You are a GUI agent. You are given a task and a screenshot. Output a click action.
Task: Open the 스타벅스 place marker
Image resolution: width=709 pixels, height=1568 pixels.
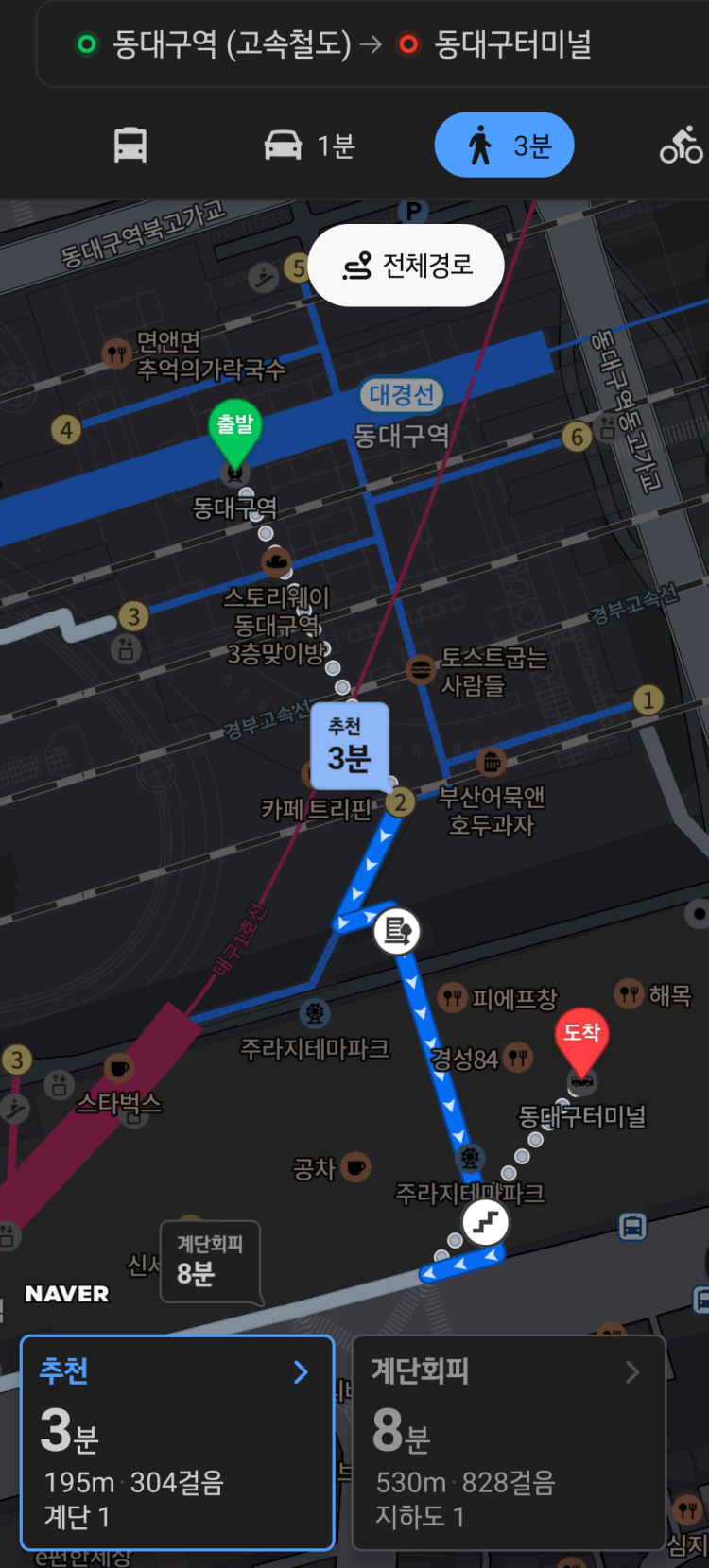pos(118,1069)
